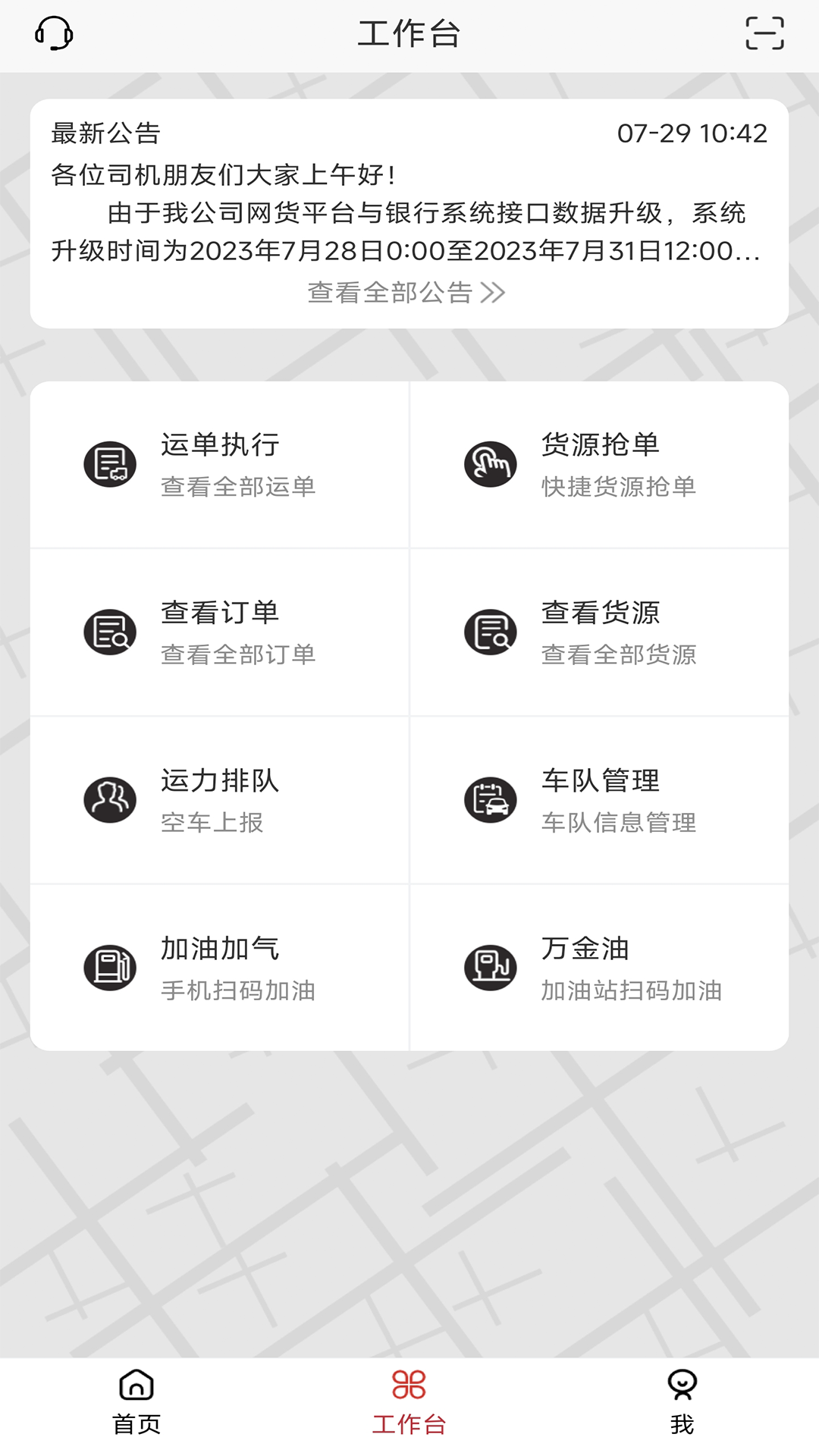The height and width of the screenshot is (1456, 819).
Task: Select the 运力排队 queue people icon
Action: (x=108, y=799)
